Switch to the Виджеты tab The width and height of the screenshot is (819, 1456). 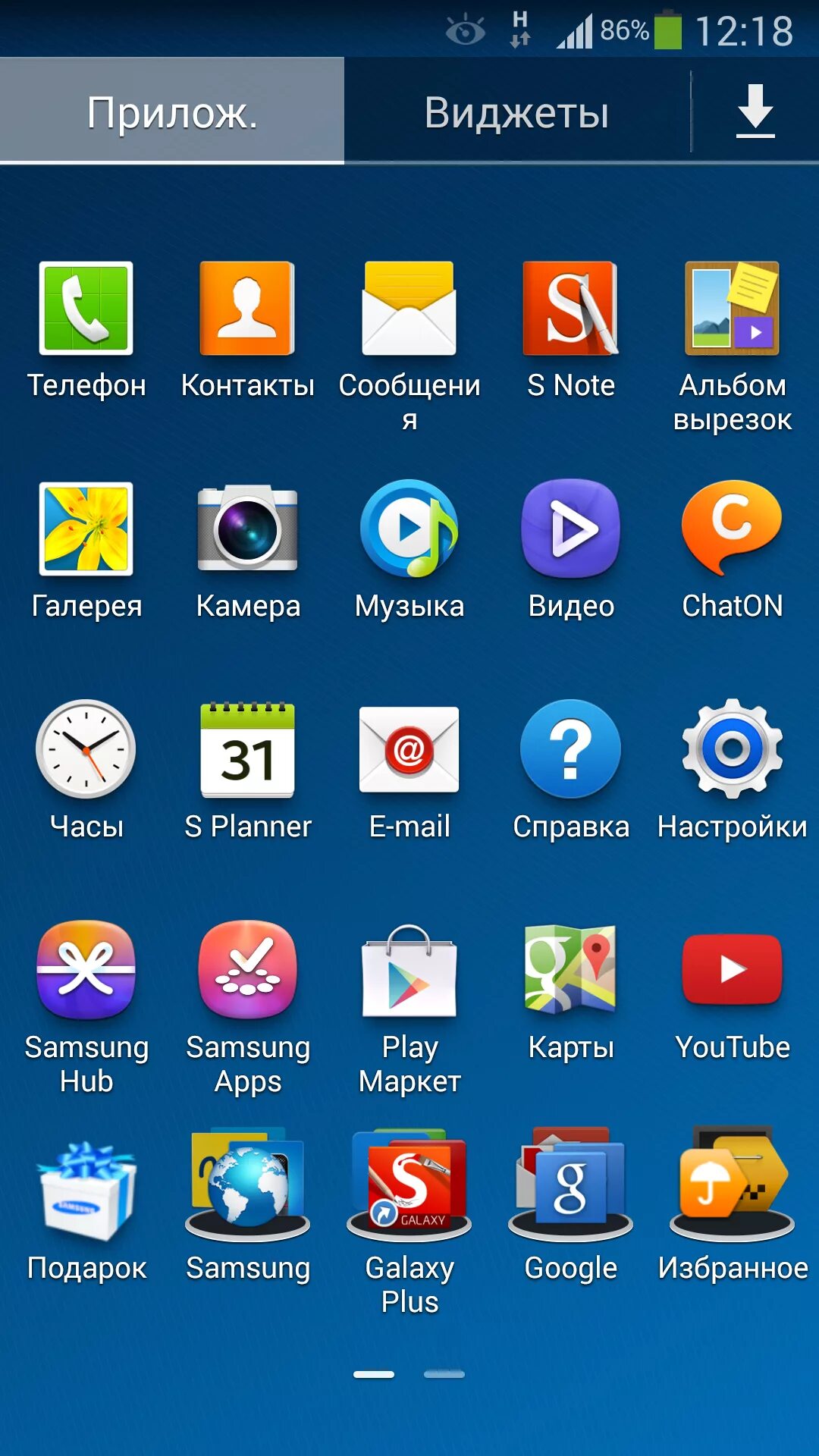pyautogui.click(x=516, y=112)
